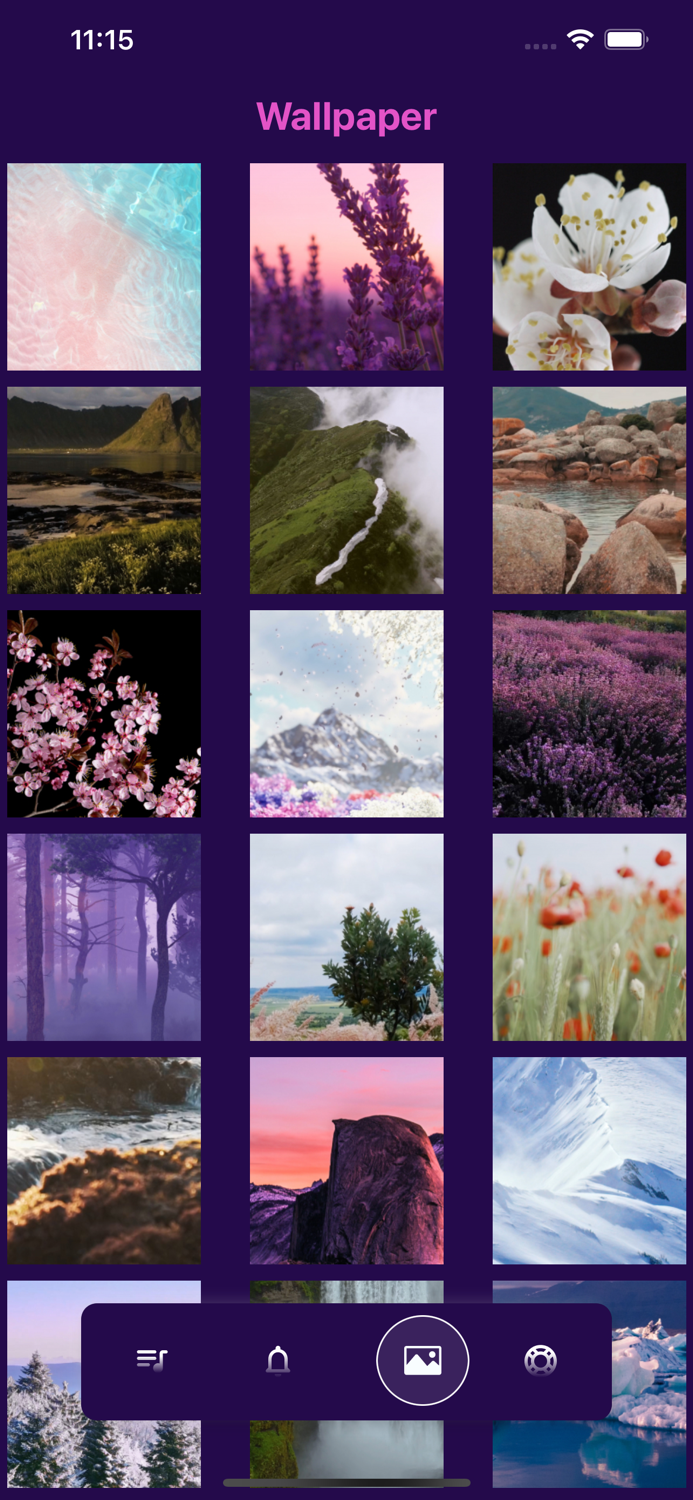Open the Half Dome pink sky wallpaper
This screenshot has width=693, height=1500.
(346, 1161)
